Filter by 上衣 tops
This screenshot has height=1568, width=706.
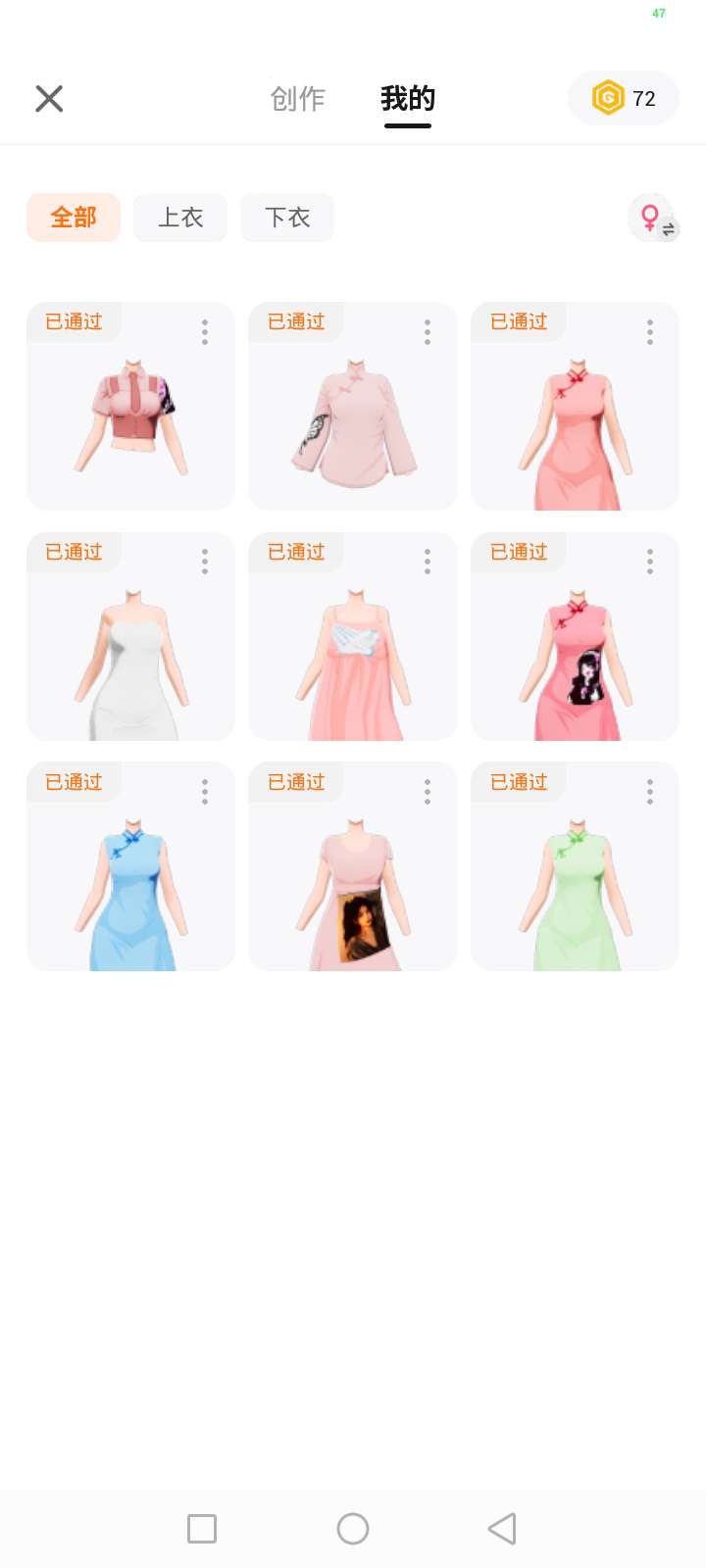coord(180,218)
